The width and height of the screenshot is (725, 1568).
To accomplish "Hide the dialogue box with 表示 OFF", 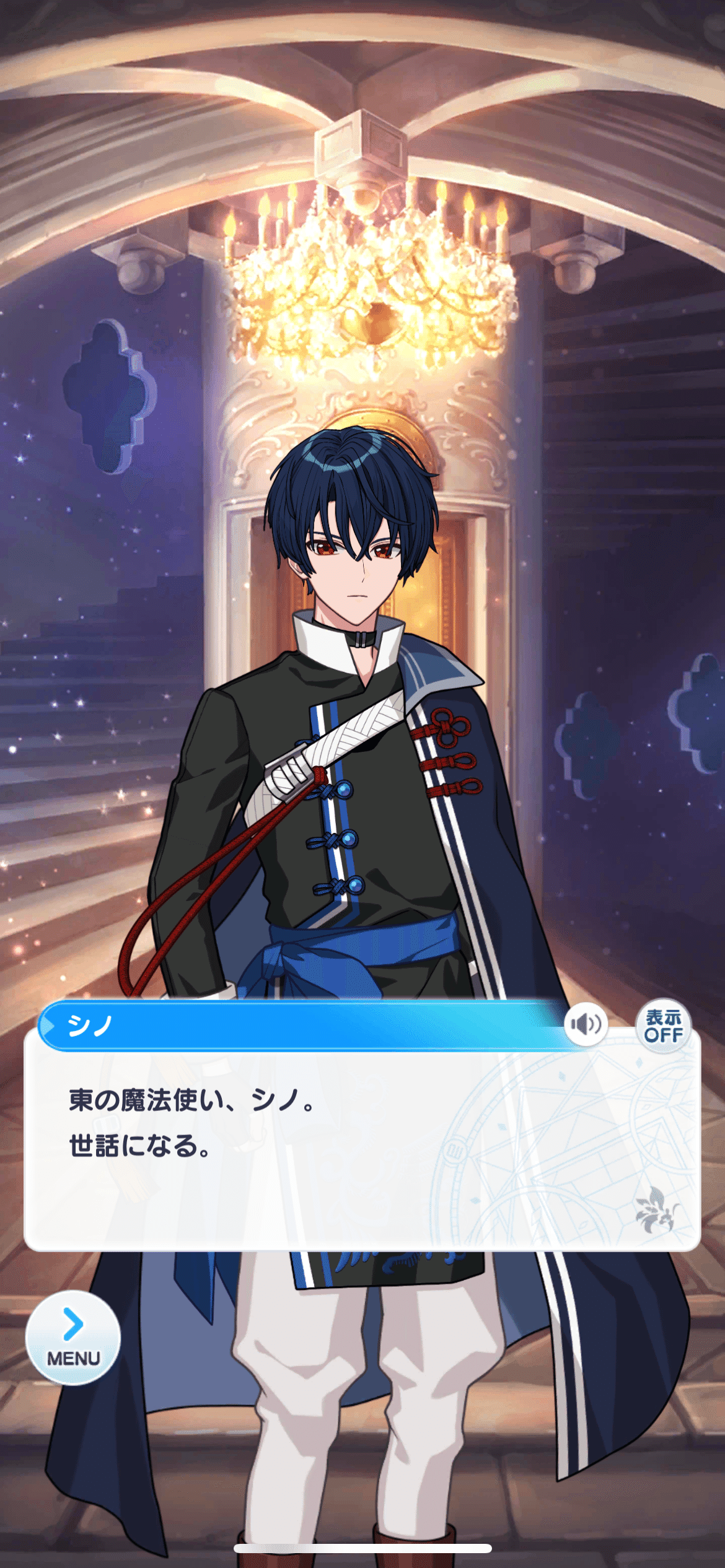I will click(x=664, y=1026).
